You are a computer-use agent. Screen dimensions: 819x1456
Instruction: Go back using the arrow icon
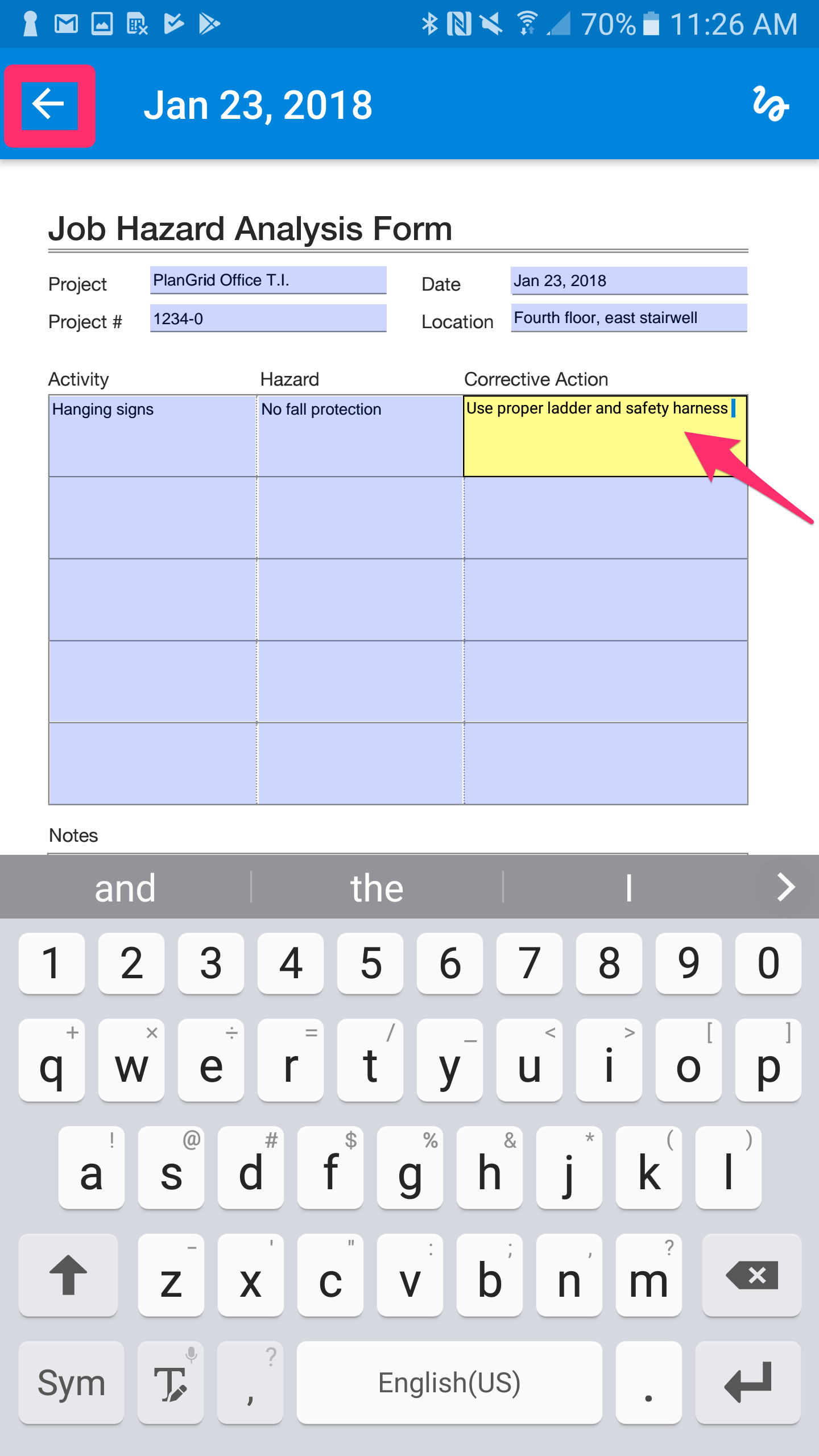tap(49, 105)
